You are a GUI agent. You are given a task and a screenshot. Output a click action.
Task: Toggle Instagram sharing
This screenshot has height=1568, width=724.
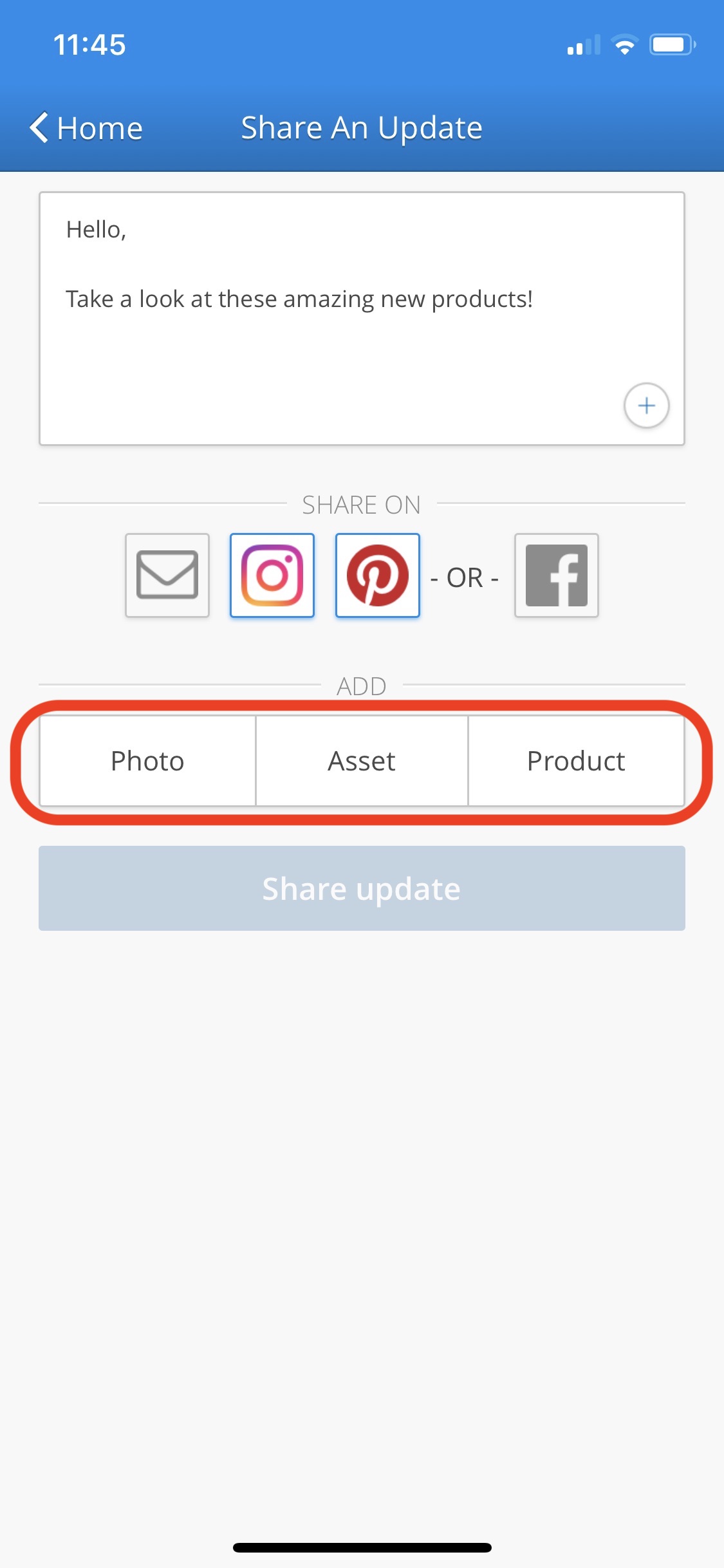click(272, 575)
